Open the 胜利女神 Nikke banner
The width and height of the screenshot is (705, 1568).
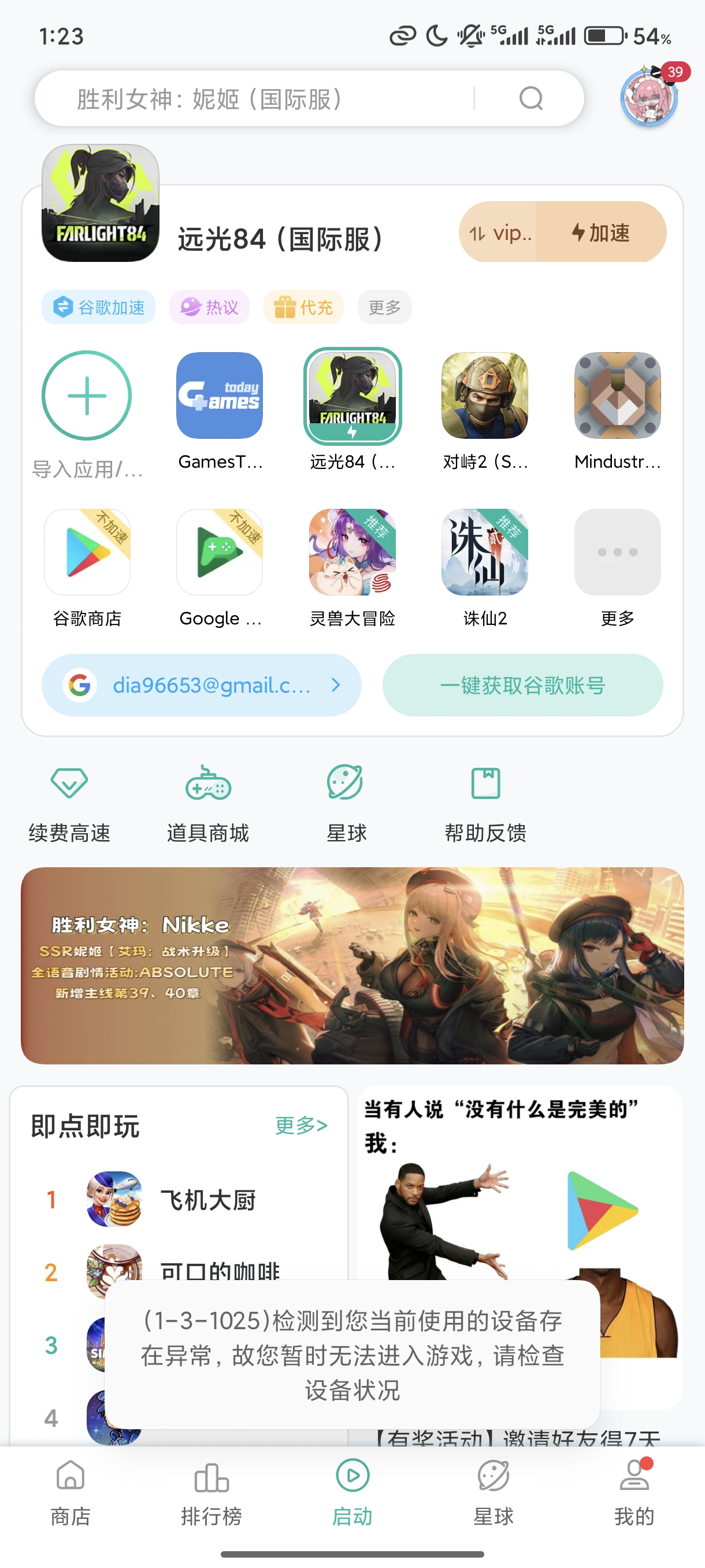(x=352, y=966)
